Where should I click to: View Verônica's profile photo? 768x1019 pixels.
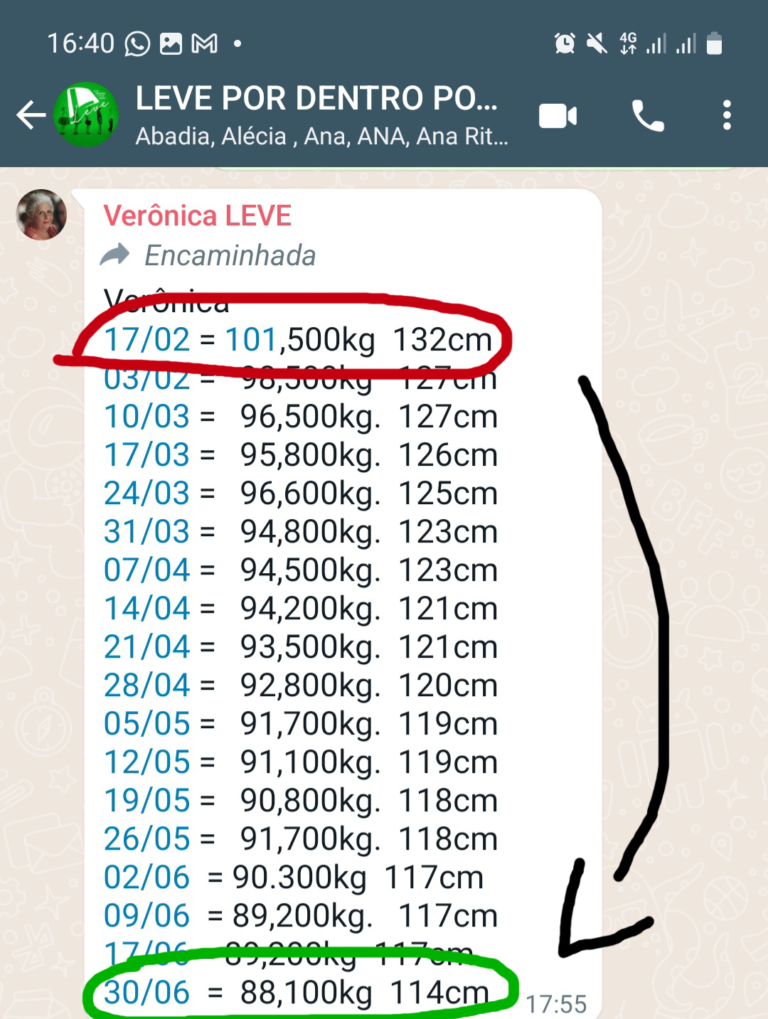tap(41, 215)
